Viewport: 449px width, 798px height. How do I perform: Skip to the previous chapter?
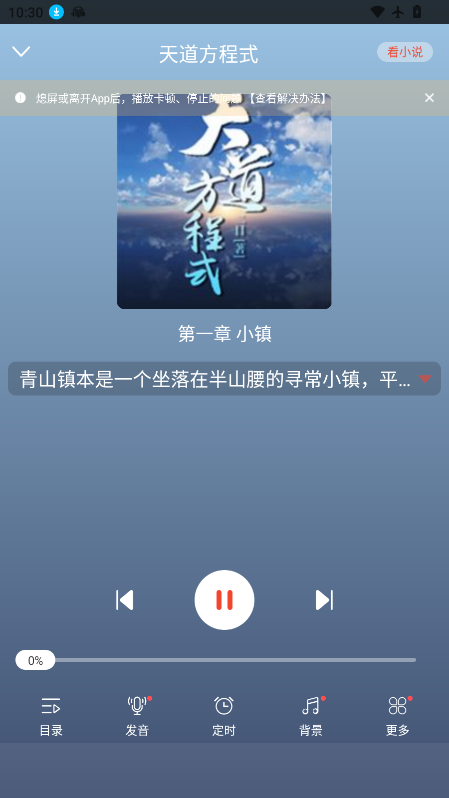click(x=125, y=600)
